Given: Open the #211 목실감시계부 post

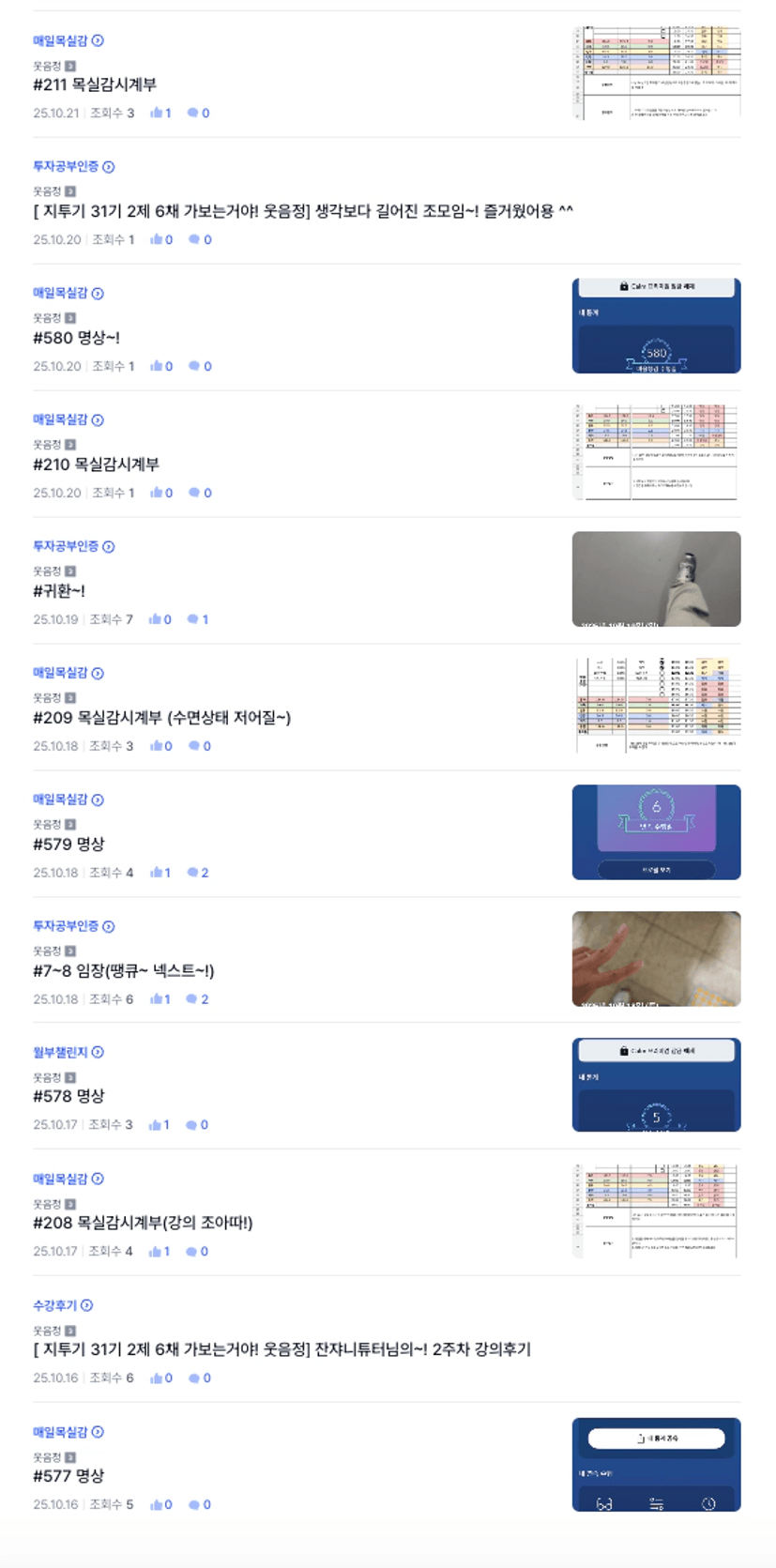Looking at the screenshot, I should (x=95, y=84).
